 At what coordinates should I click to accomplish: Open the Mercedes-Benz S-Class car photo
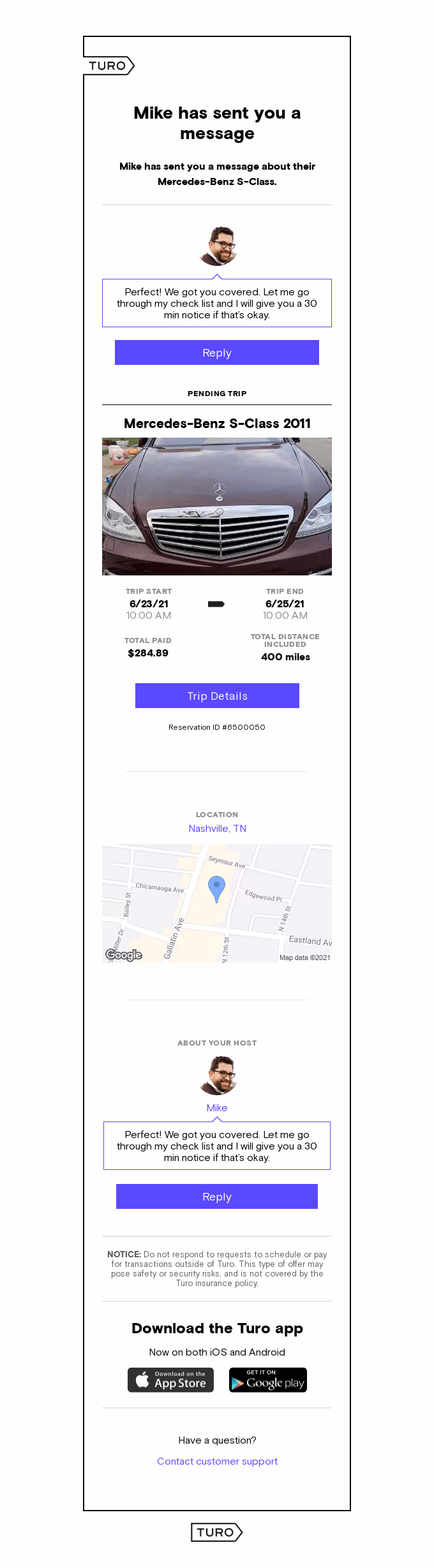[x=217, y=506]
